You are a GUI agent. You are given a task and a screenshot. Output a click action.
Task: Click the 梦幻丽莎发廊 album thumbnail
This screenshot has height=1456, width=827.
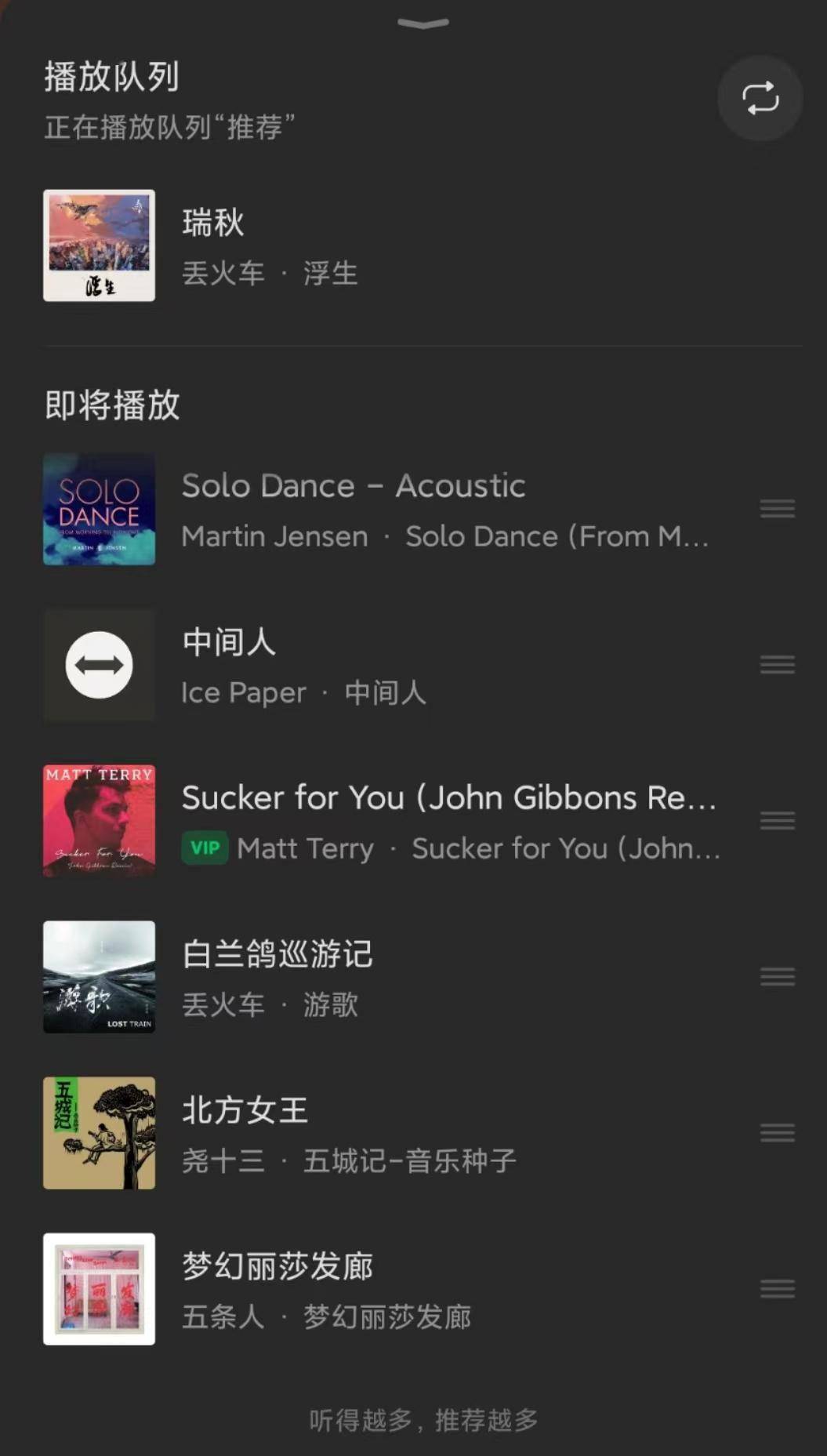tap(99, 1289)
